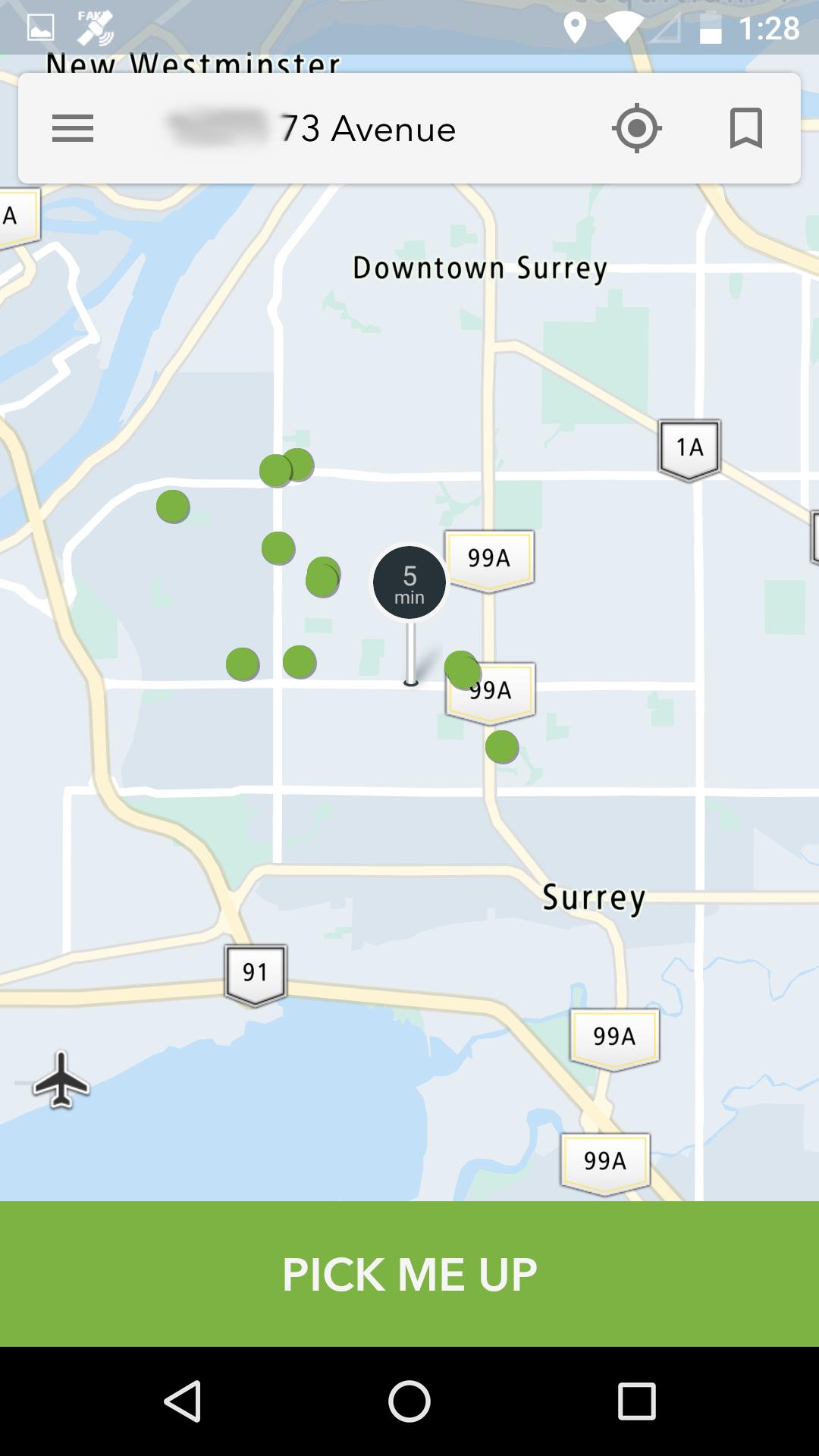This screenshot has height=1456, width=819.
Task: Tap the Downtown Surrey map label
Action: (479, 266)
